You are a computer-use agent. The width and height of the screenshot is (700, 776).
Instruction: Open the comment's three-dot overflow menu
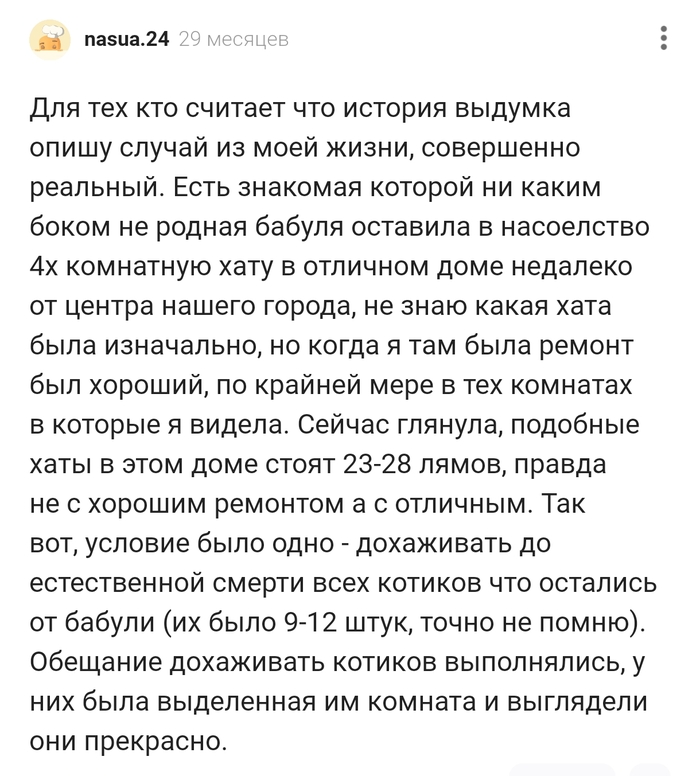[x=665, y=39]
